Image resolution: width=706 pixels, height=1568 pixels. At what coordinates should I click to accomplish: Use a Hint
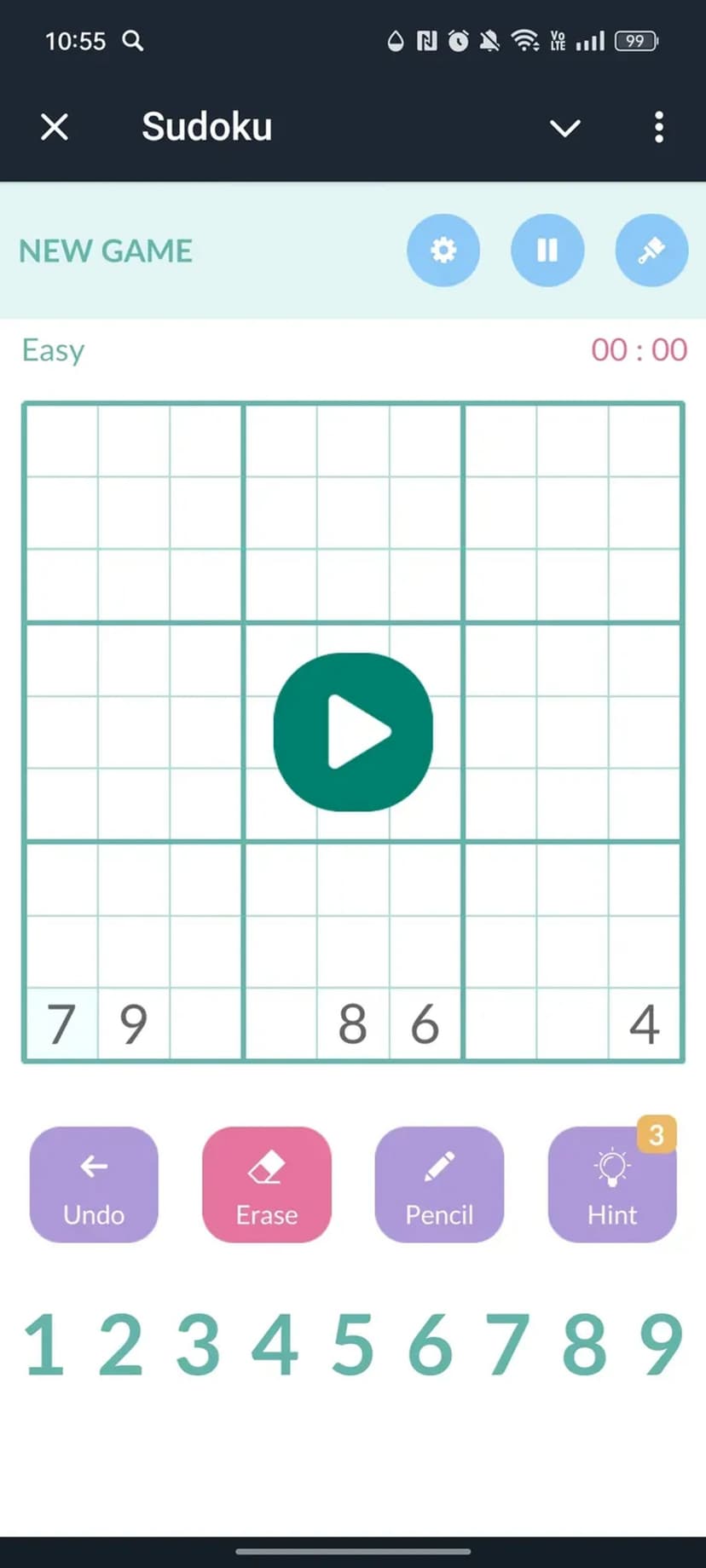pyautogui.click(x=611, y=1185)
